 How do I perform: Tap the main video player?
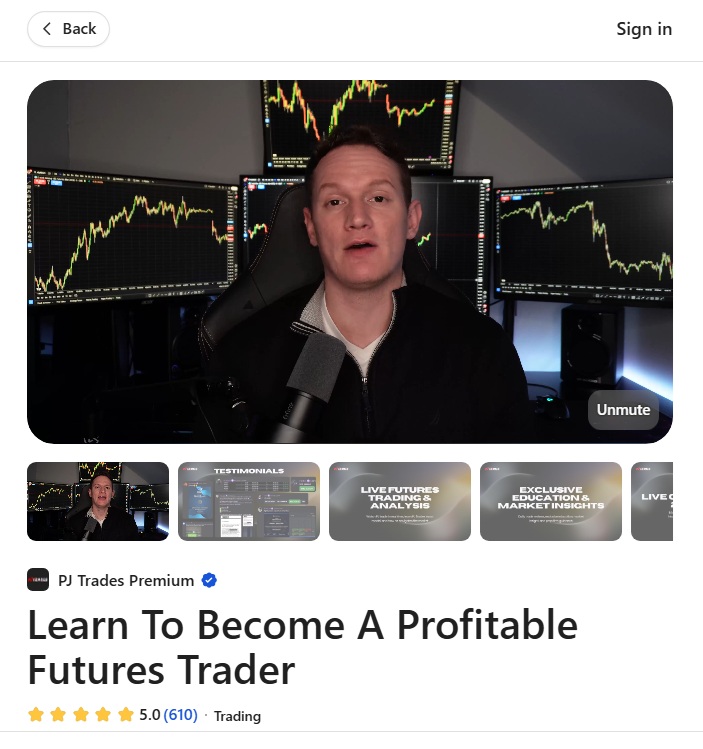pyautogui.click(x=350, y=260)
